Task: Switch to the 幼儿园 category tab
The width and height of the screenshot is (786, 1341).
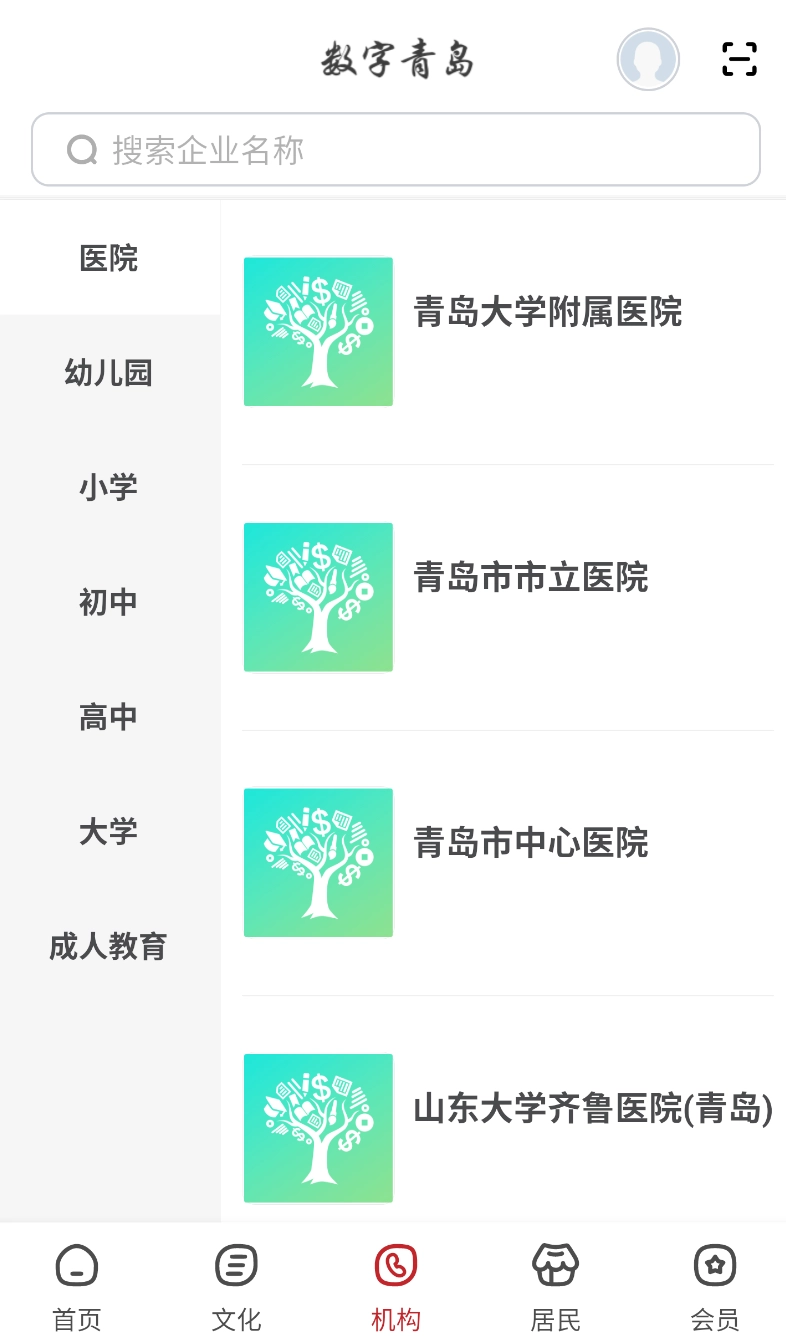Action: (x=109, y=372)
